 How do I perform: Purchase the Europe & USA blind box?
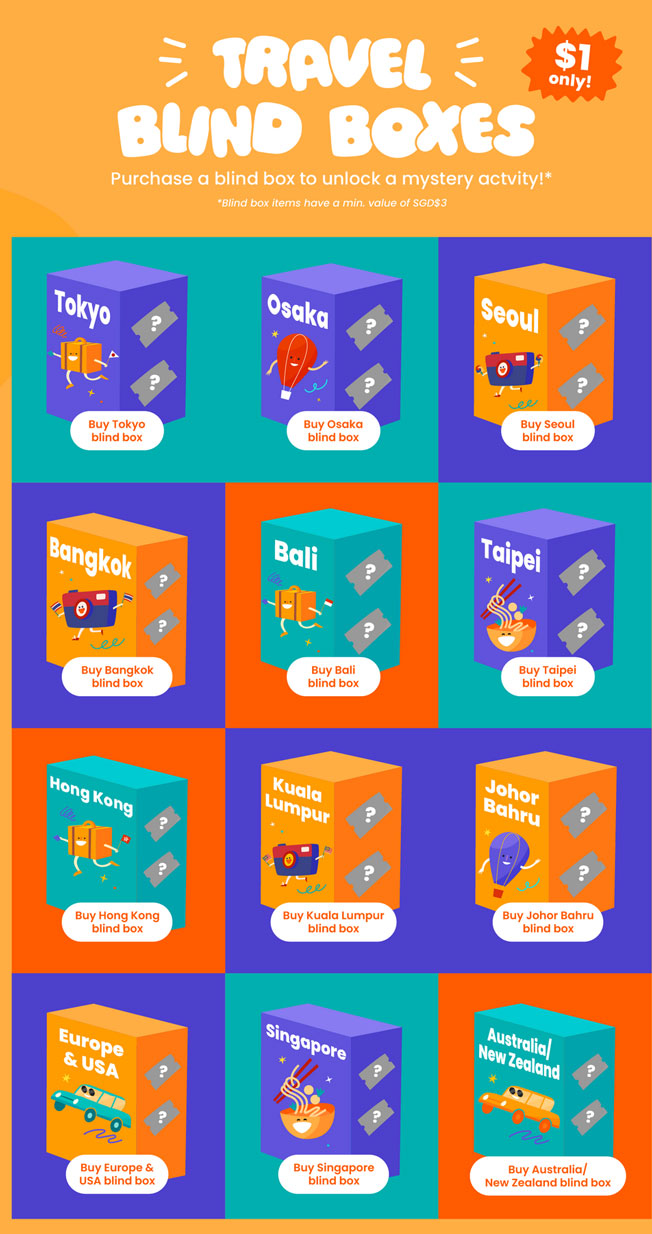click(117, 1174)
